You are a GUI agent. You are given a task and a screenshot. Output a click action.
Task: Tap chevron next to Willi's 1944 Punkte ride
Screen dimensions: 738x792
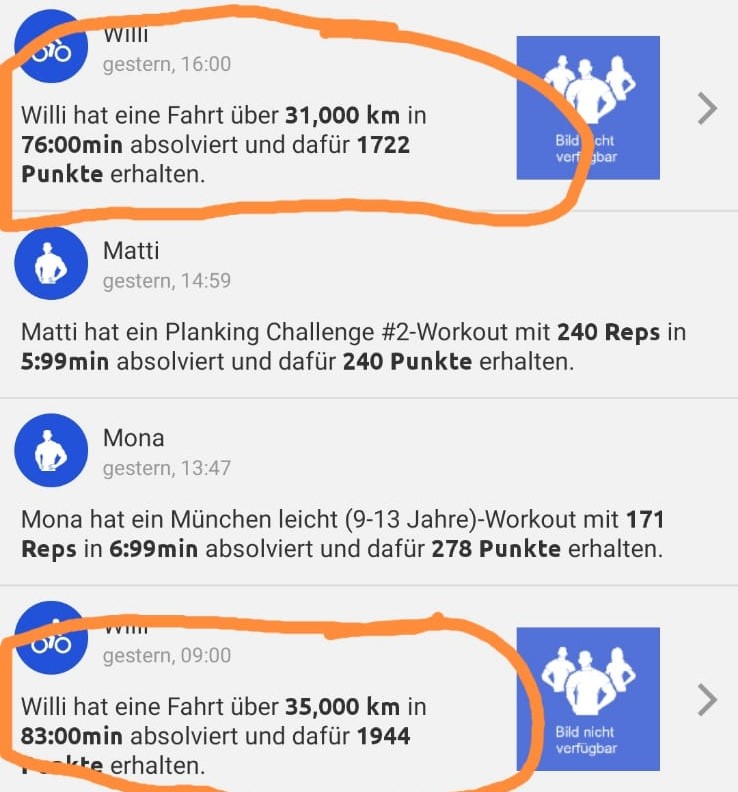pyautogui.click(x=707, y=700)
